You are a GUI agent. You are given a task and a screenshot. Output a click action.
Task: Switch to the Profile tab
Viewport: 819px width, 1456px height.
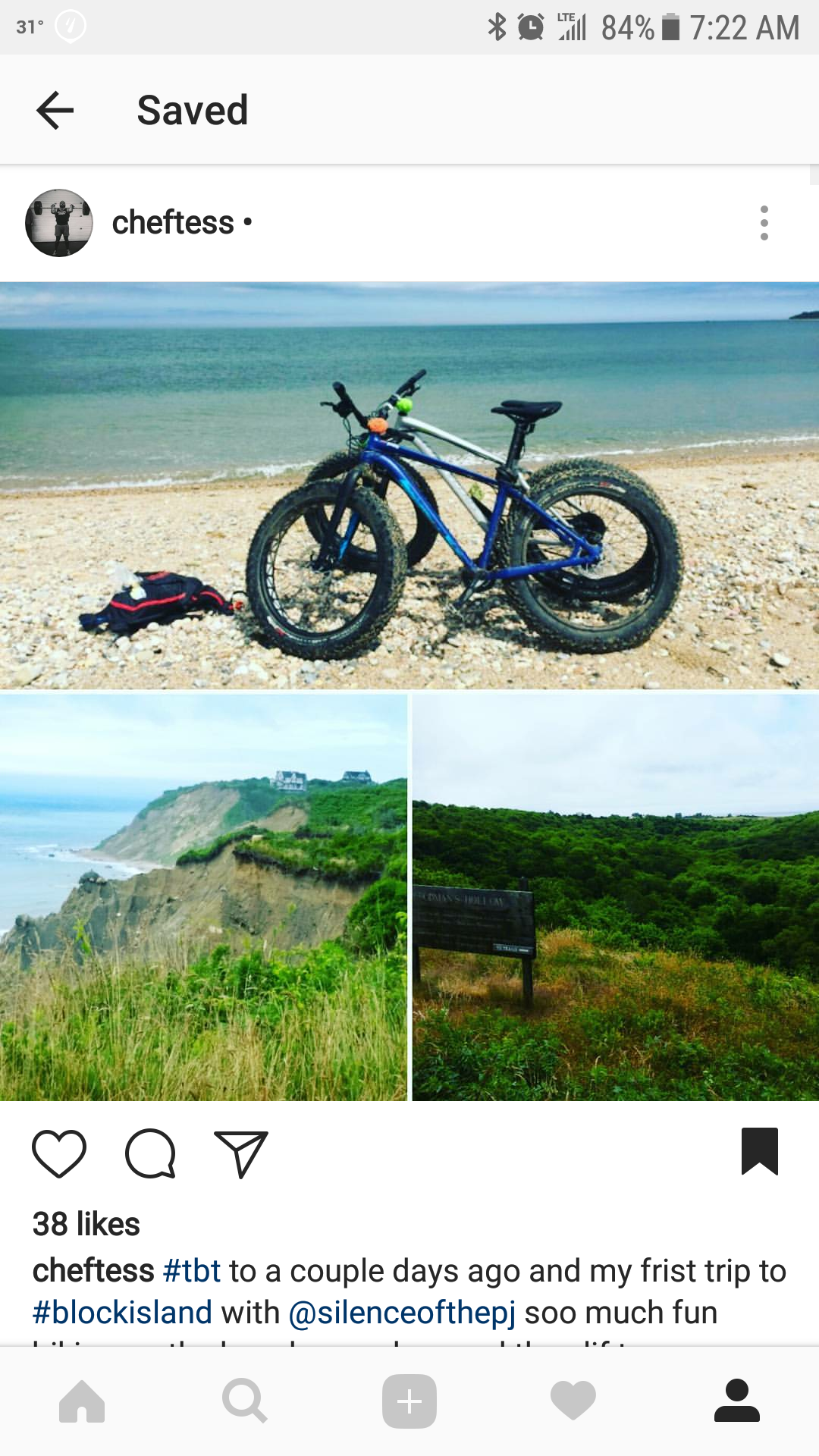736,1401
